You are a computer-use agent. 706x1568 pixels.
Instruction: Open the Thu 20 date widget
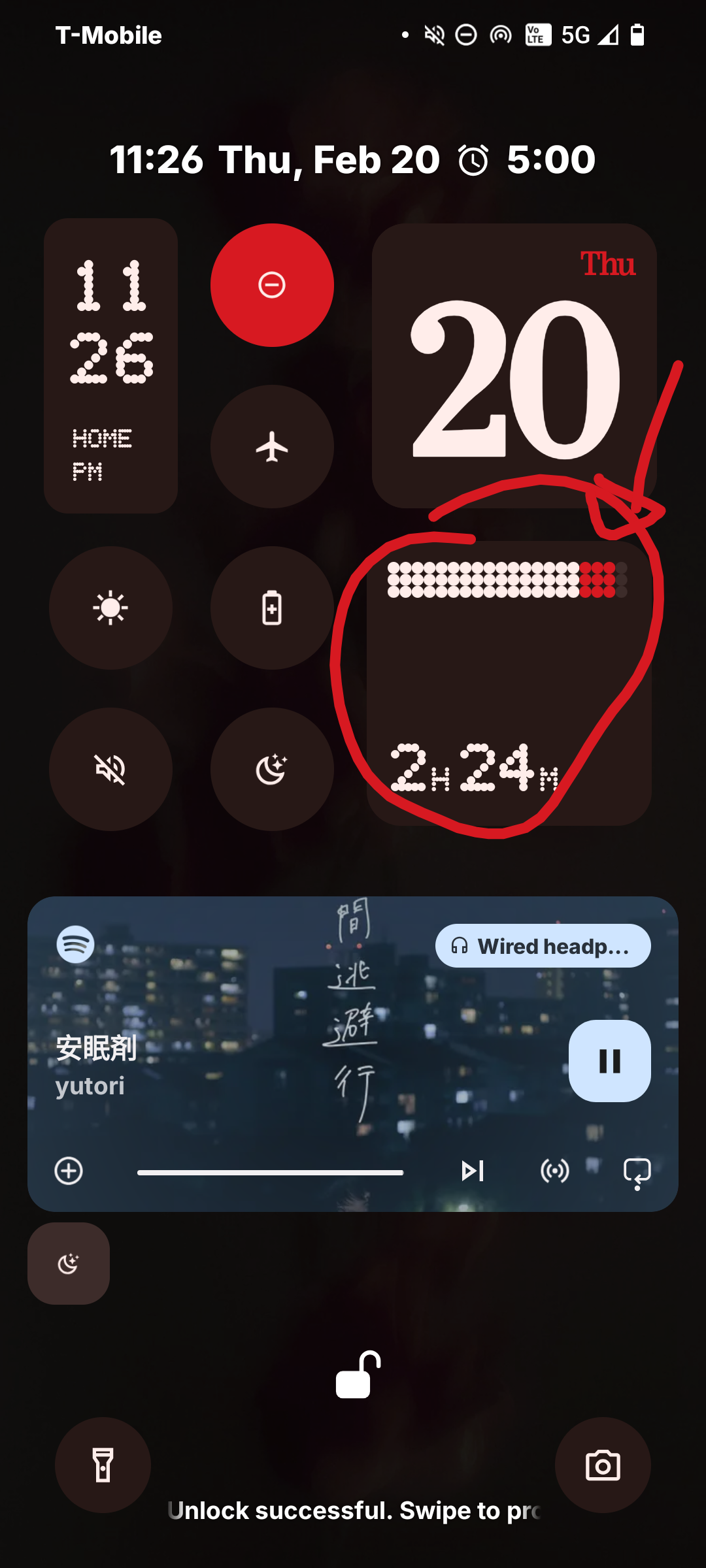tap(514, 366)
